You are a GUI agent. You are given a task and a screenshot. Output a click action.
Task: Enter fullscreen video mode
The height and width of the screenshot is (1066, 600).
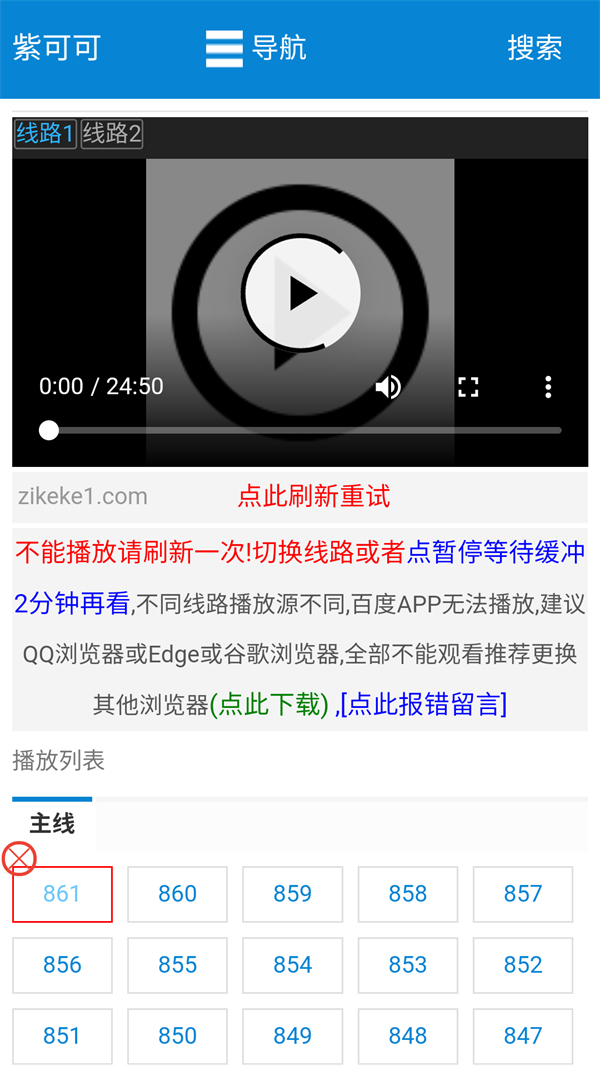point(468,387)
